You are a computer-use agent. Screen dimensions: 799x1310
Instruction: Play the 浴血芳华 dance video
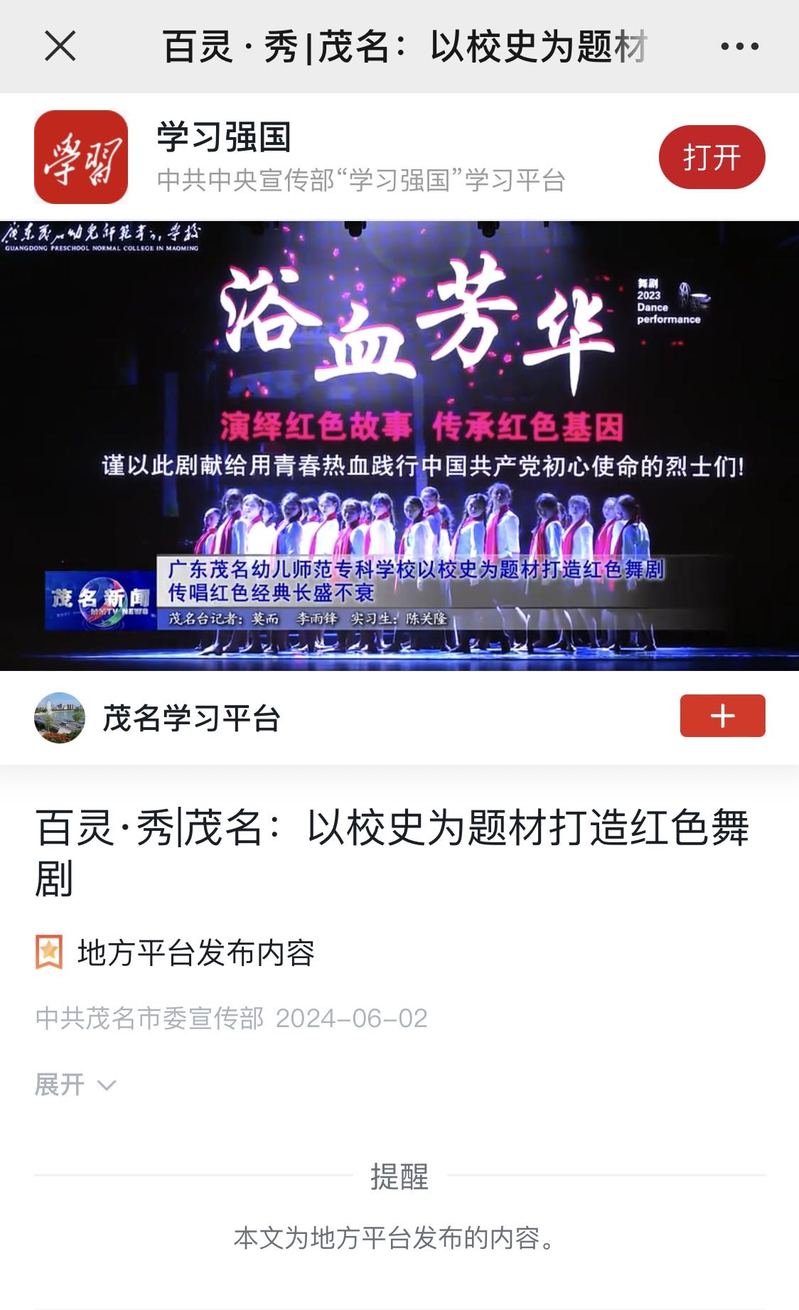(x=400, y=445)
